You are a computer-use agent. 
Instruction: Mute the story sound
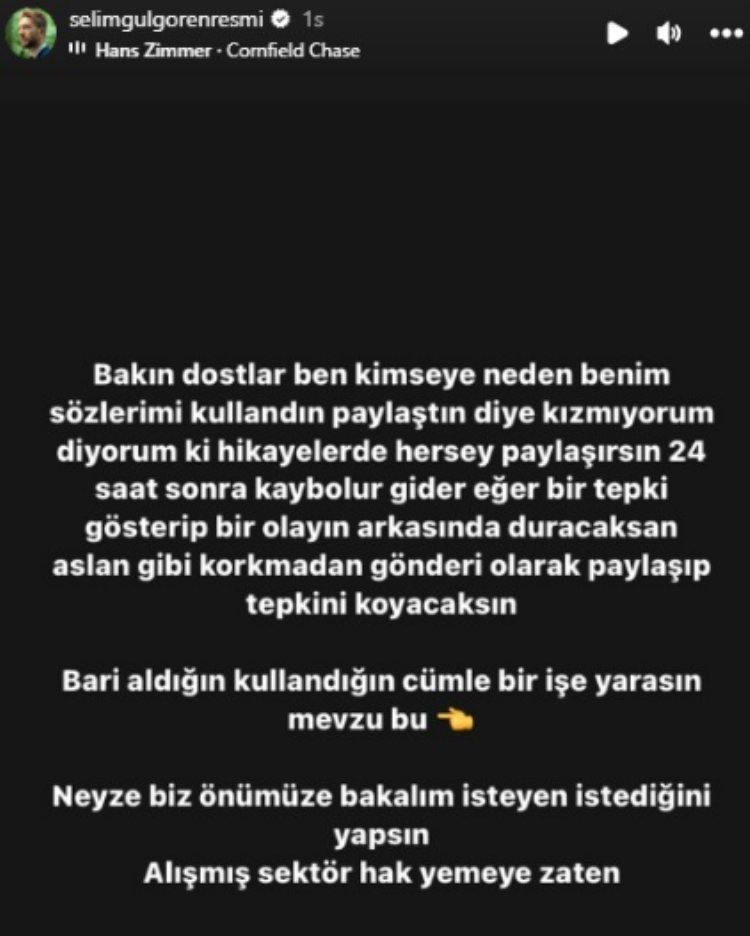[x=668, y=33]
